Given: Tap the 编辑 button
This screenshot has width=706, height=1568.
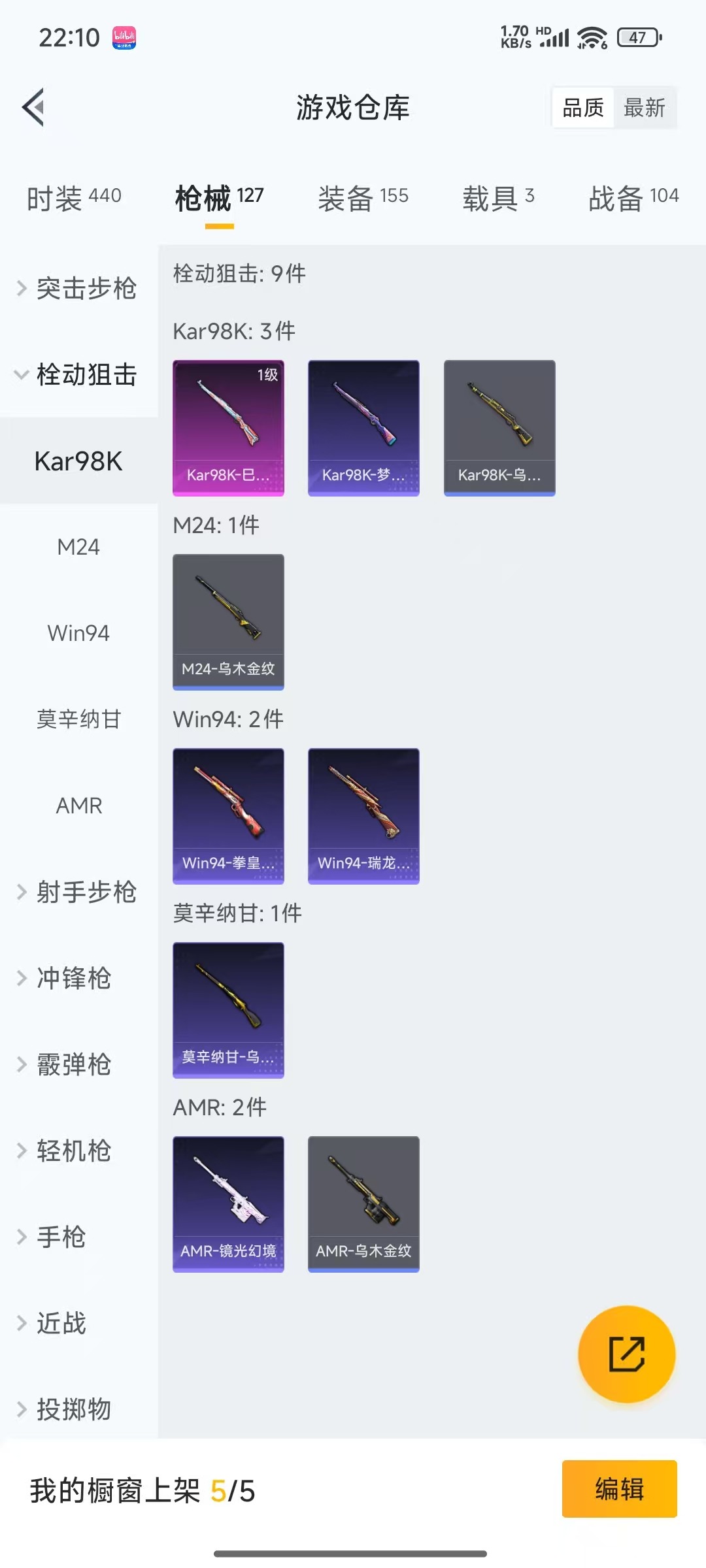Looking at the screenshot, I should point(619,1489).
